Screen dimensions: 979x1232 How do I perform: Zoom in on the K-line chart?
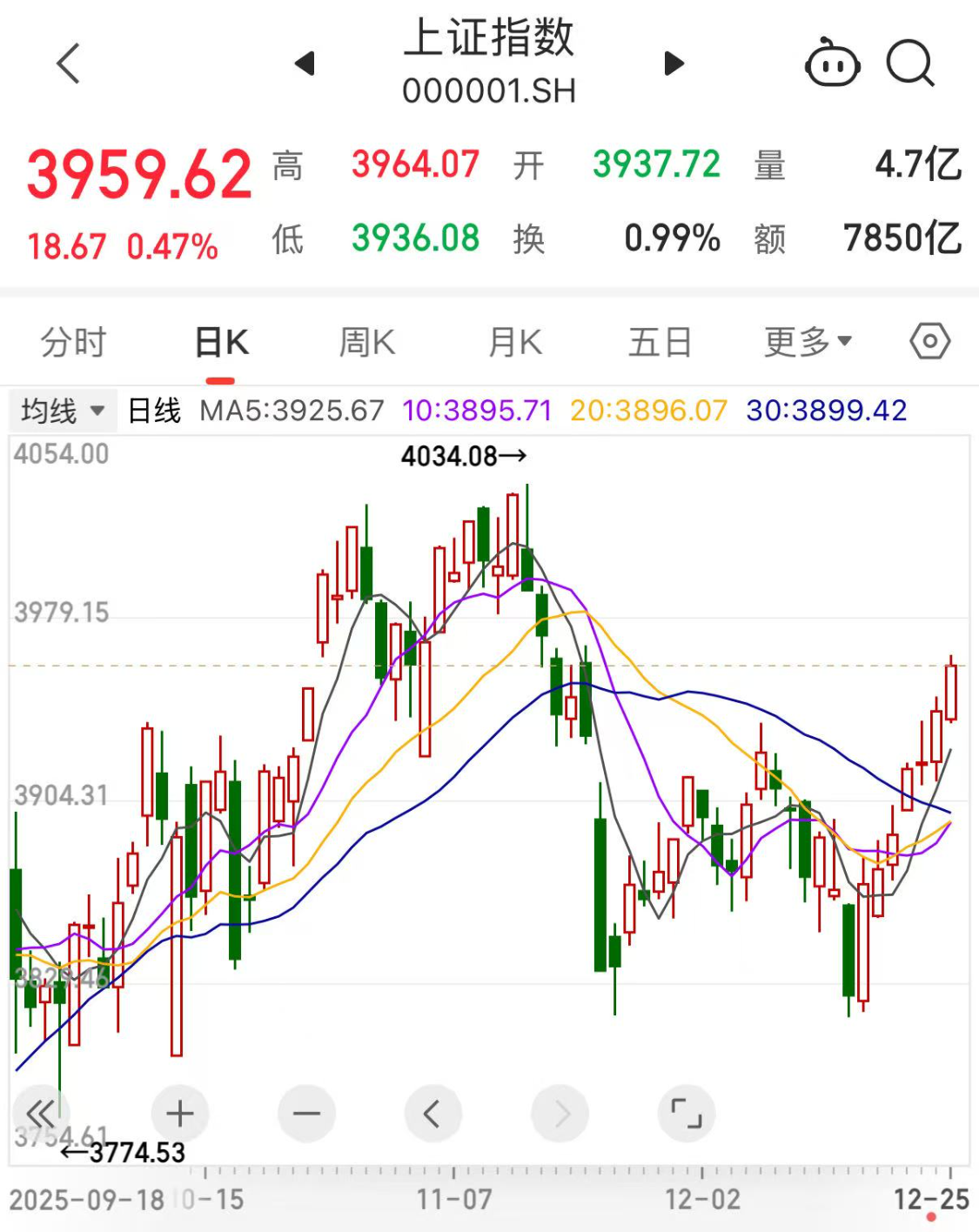[179, 1114]
